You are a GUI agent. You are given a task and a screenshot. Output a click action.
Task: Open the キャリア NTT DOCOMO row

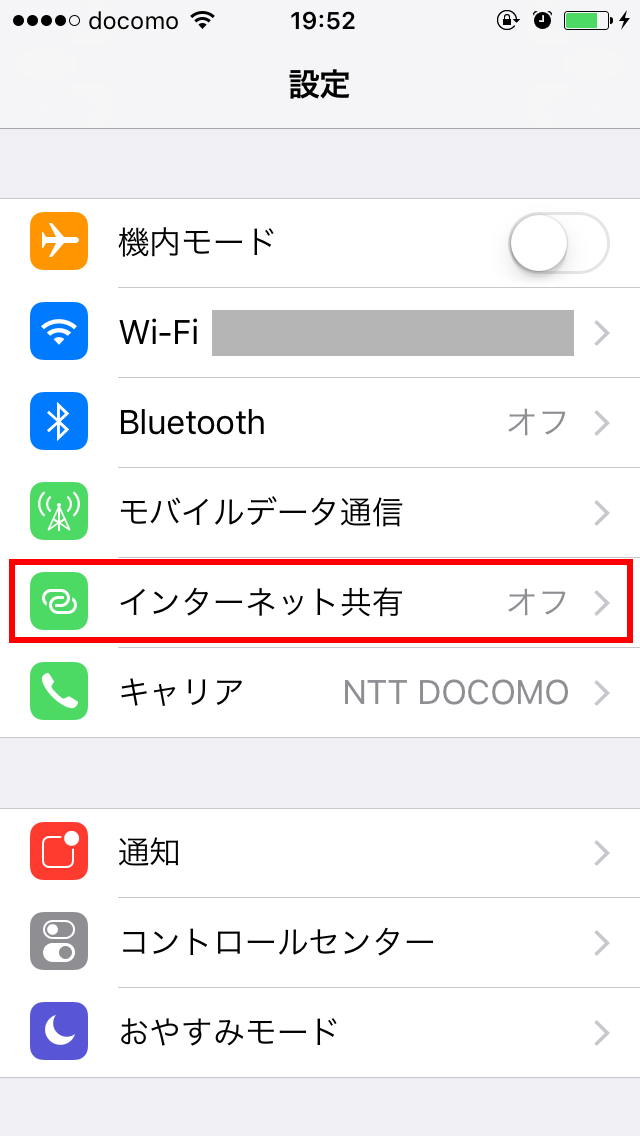(x=320, y=692)
